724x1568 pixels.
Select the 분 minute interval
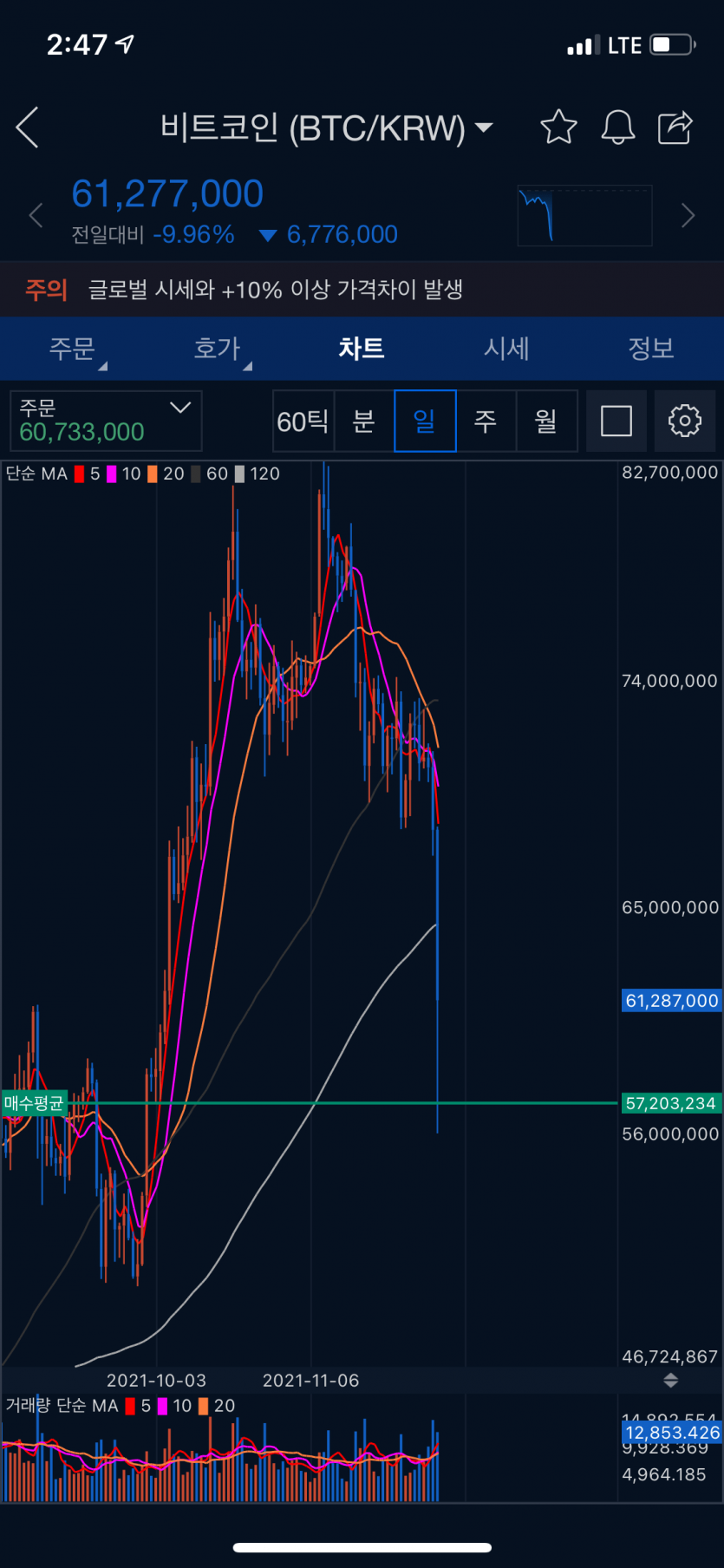coord(363,421)
